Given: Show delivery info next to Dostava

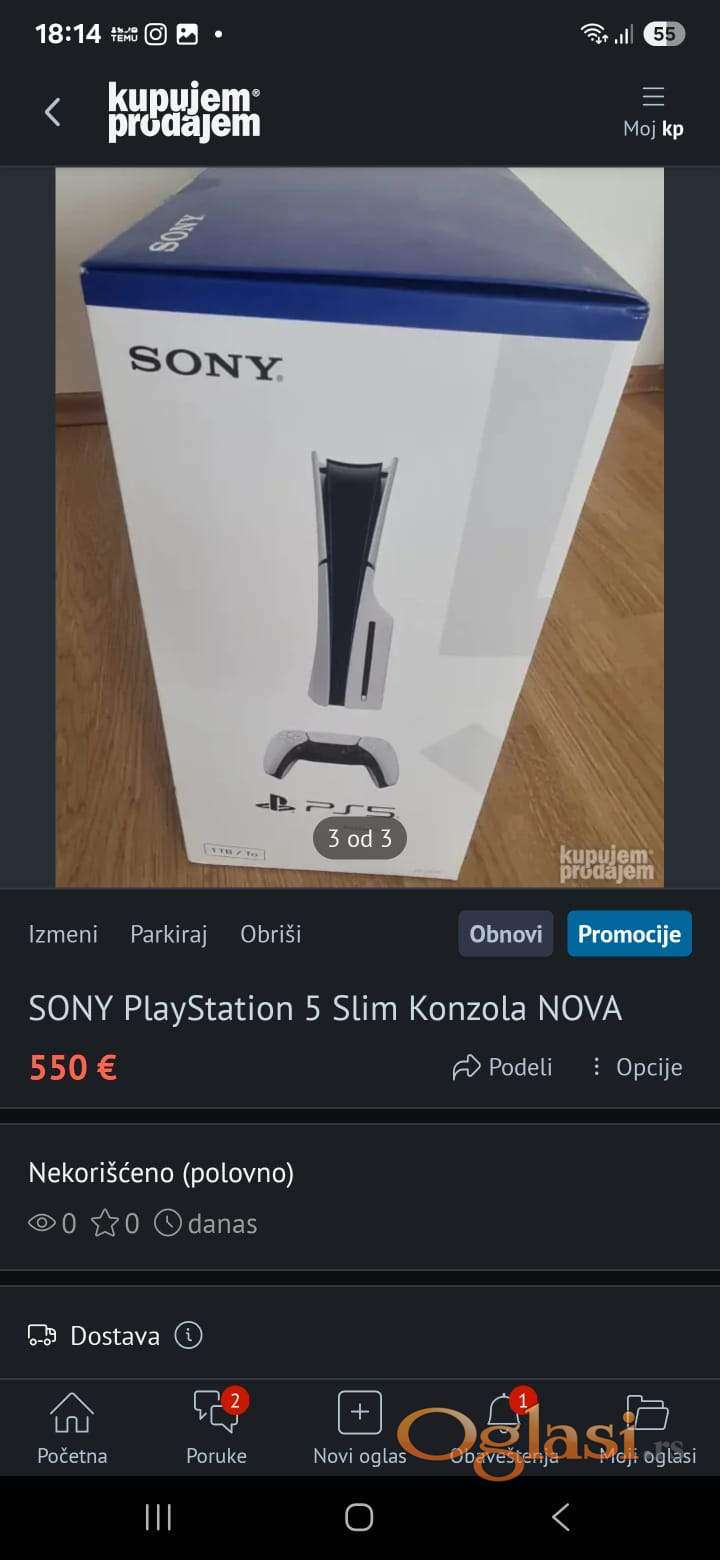Looking at the screenshot, I should [x=189, y=1335].
